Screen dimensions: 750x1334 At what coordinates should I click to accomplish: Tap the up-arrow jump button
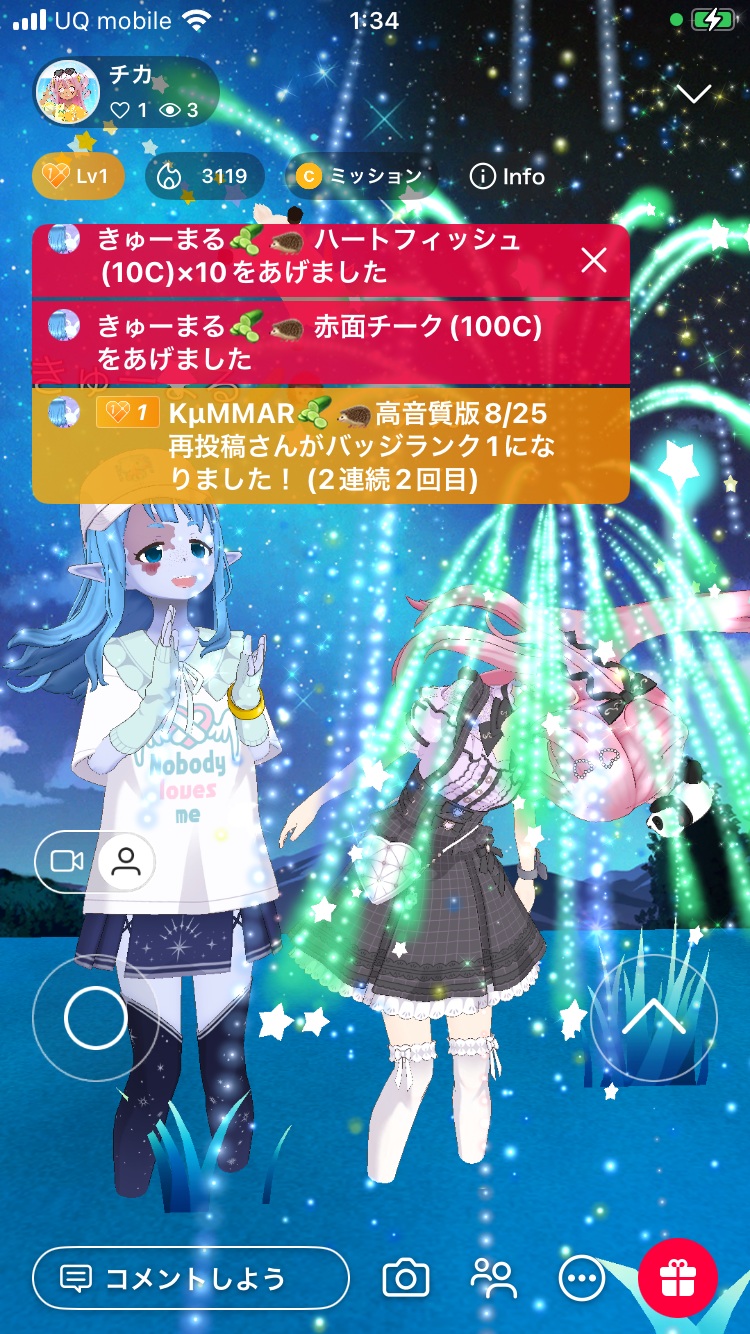pos(653,1019)
